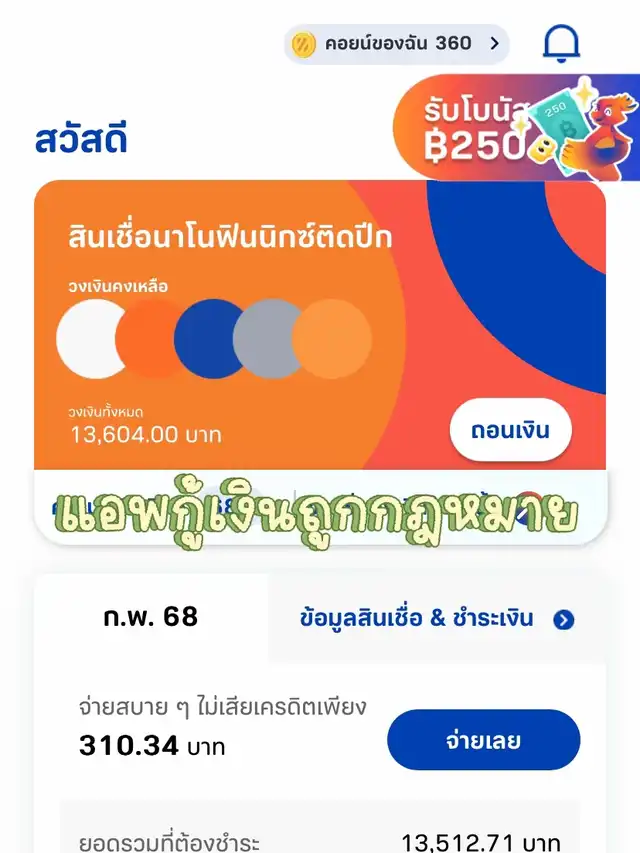Viewport: 640px width, 853px height.
Task: Open ข้อมูลสินเชื่อ & ชำระเงิน link
Action: click(436, 619)
